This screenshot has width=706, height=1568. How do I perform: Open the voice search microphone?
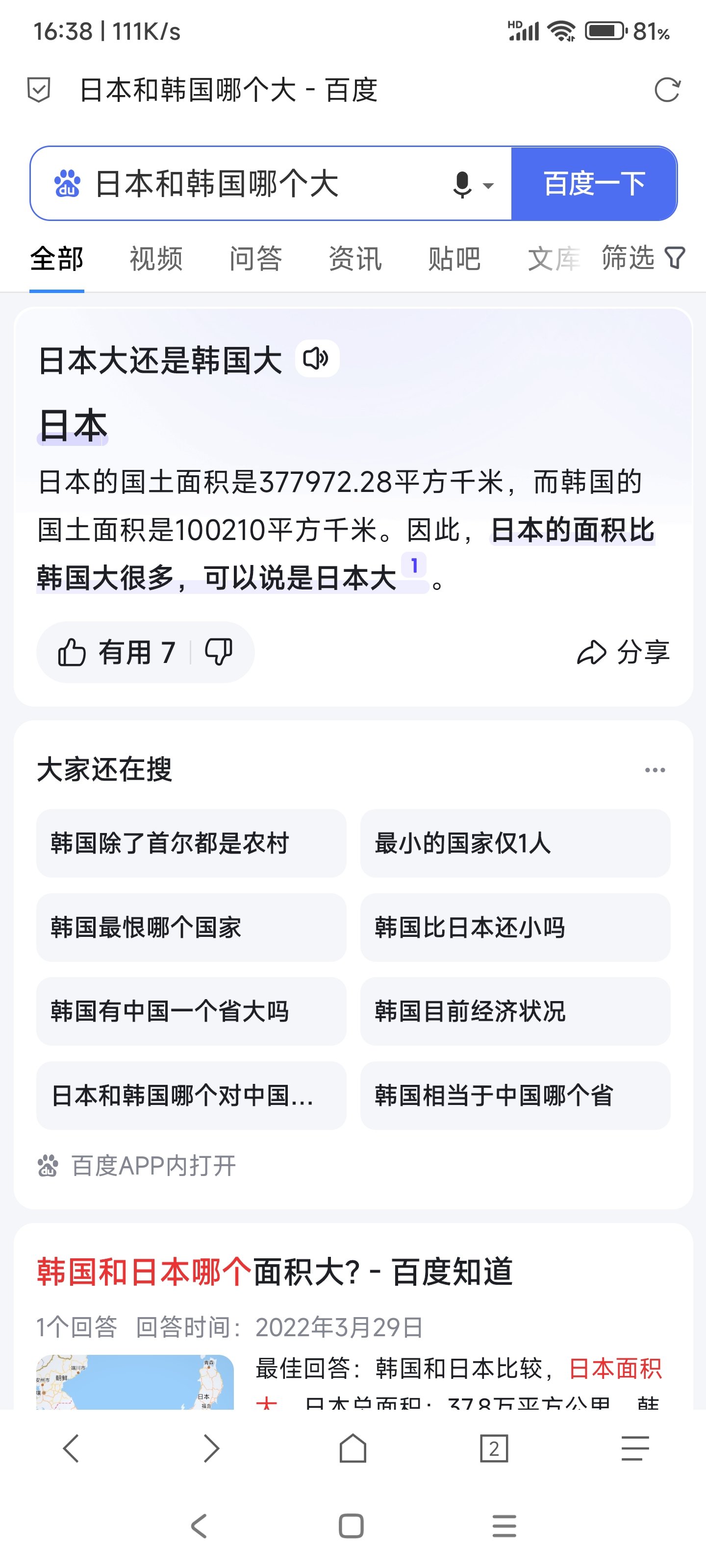click(x=462, y=184)
